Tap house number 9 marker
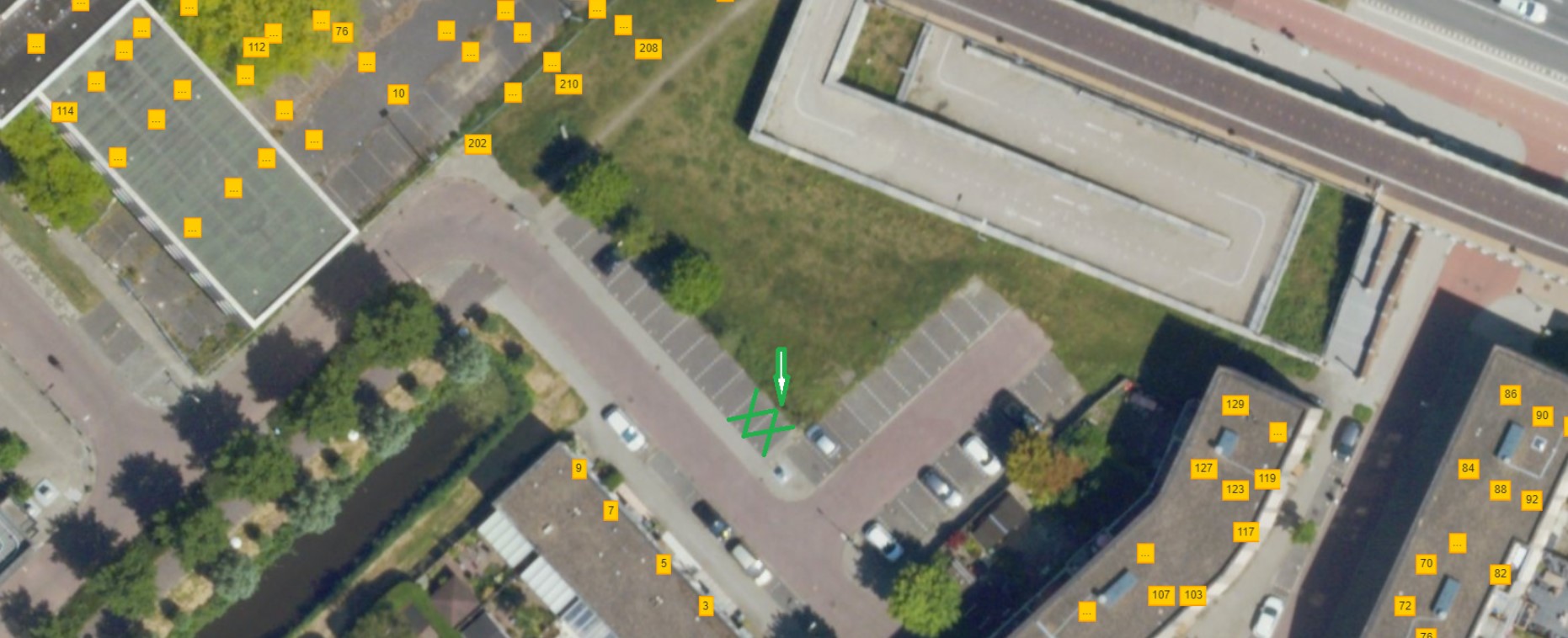This screenshot has height=638, width=1568. (579, 468)
